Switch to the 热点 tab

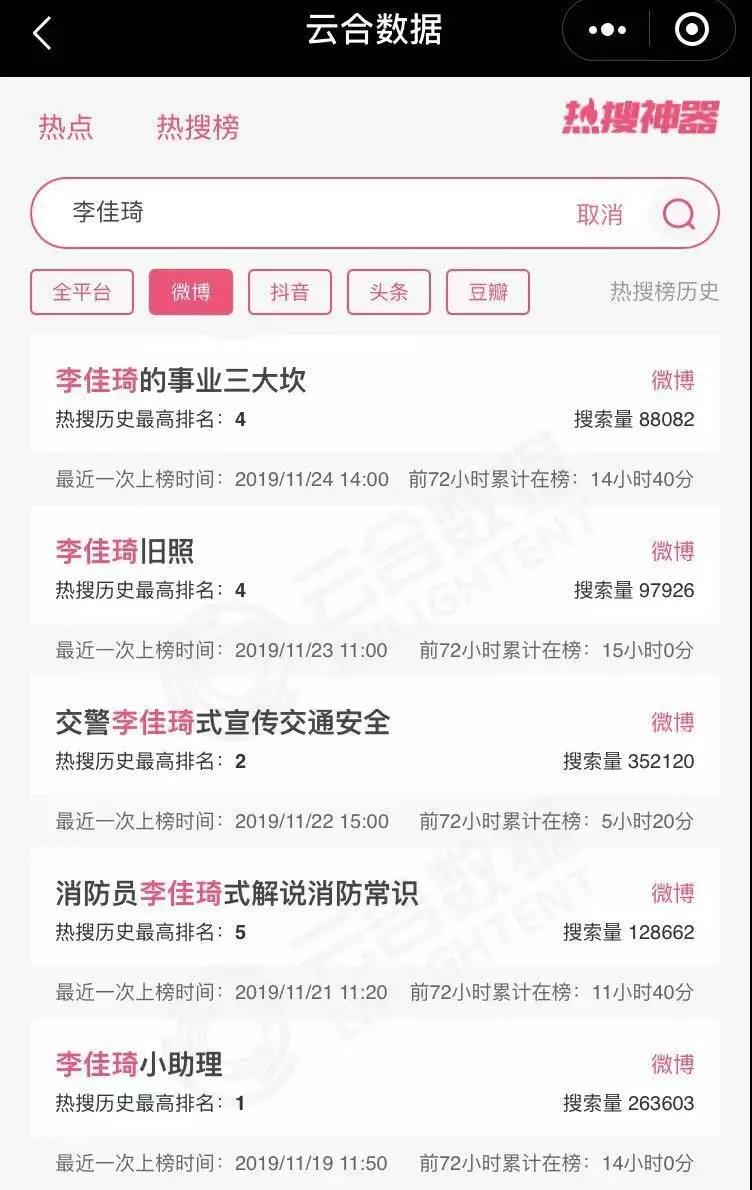[x=66, y=127]
